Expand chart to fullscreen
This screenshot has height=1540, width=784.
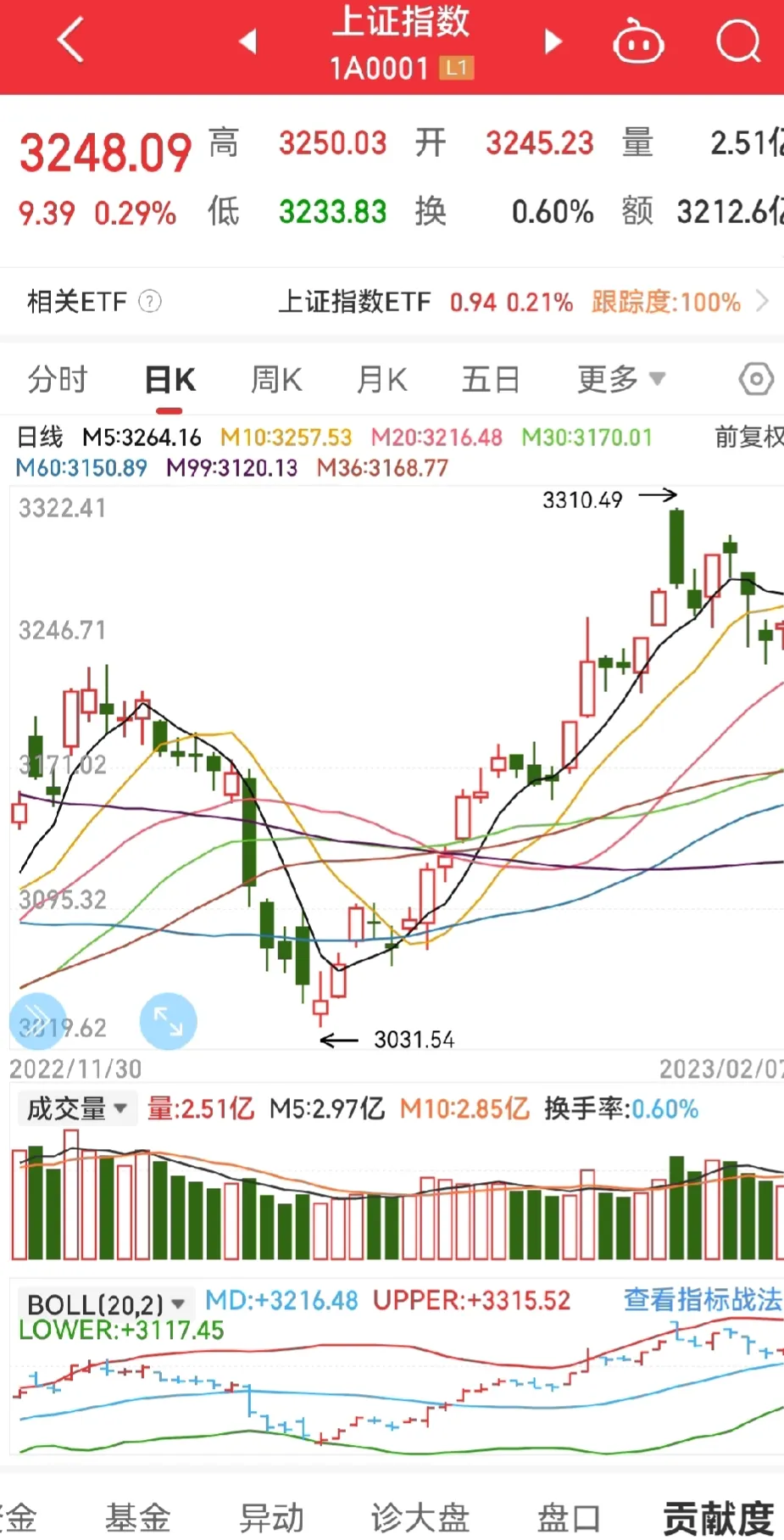[168, 1021]
